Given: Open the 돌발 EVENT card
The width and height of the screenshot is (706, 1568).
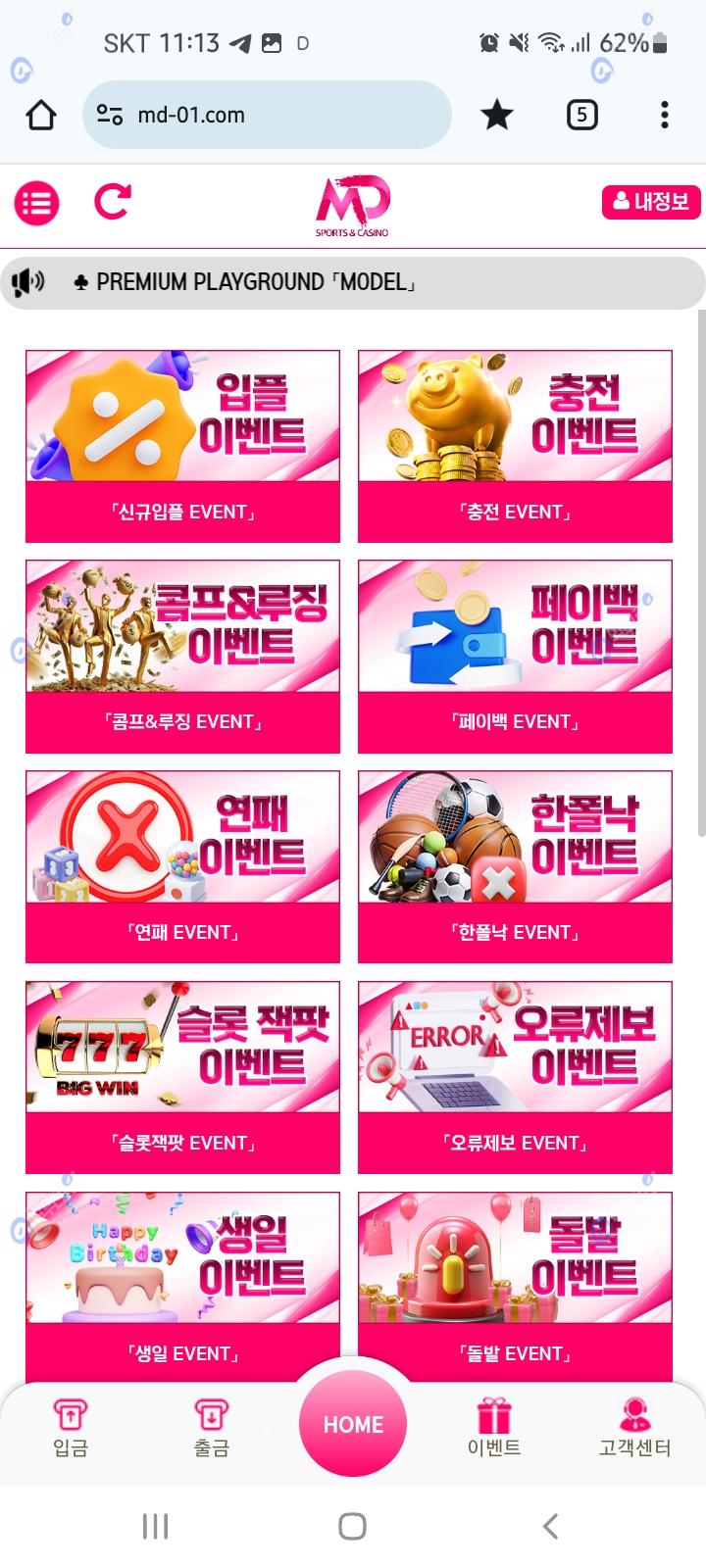Looking at the screenshot, I should click(515, 1284).
